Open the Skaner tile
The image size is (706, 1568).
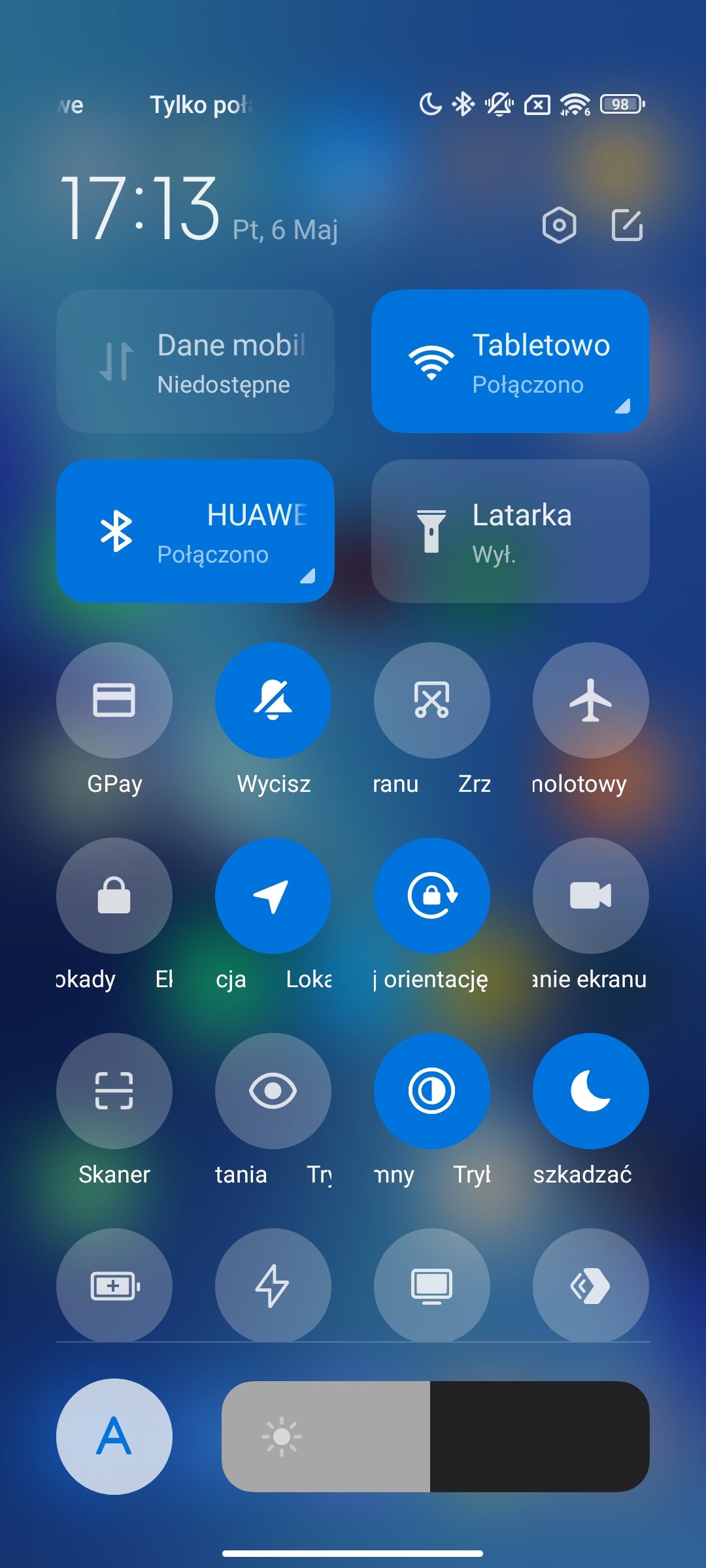(114, 1091)
